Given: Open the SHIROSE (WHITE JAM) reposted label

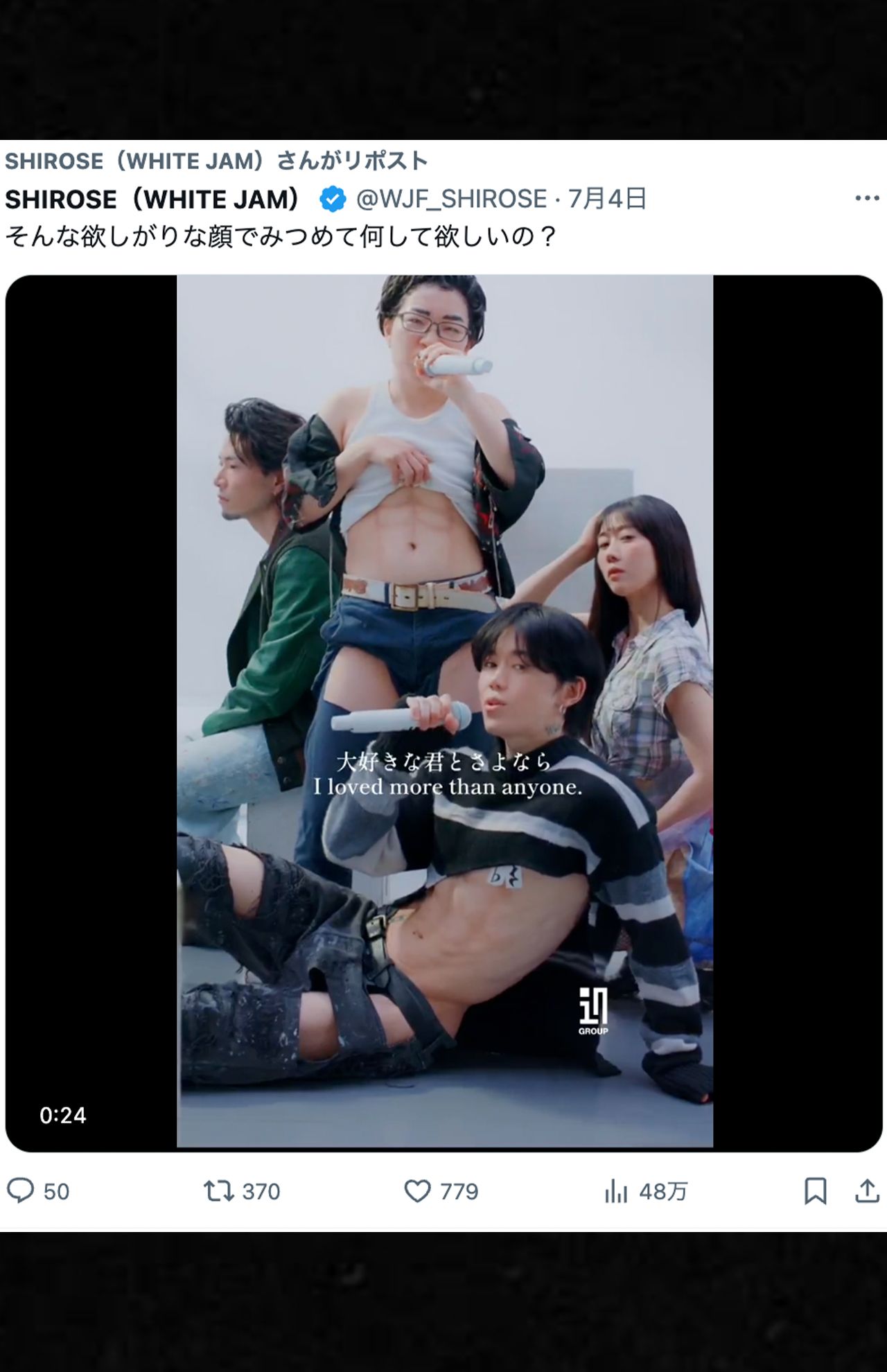Looking at the screenshot, I should [216, 161].
